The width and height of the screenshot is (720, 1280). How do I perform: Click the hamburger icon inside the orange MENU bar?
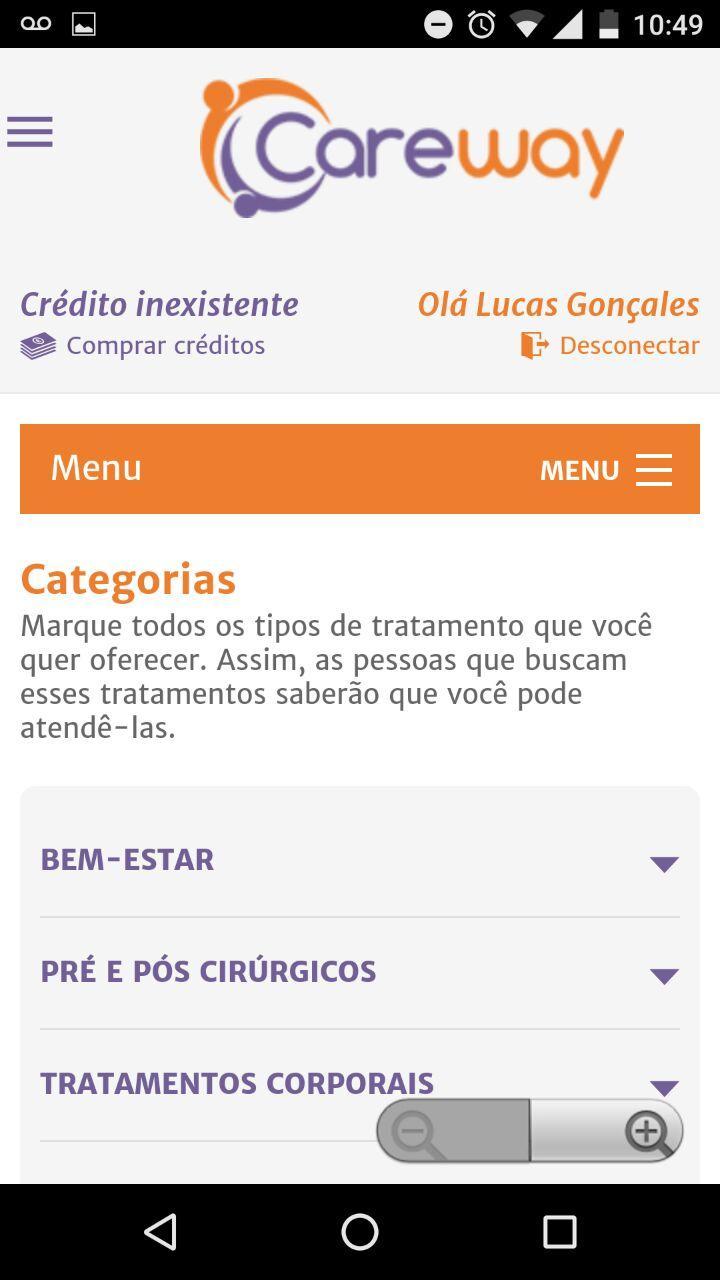tap(654, 469)
